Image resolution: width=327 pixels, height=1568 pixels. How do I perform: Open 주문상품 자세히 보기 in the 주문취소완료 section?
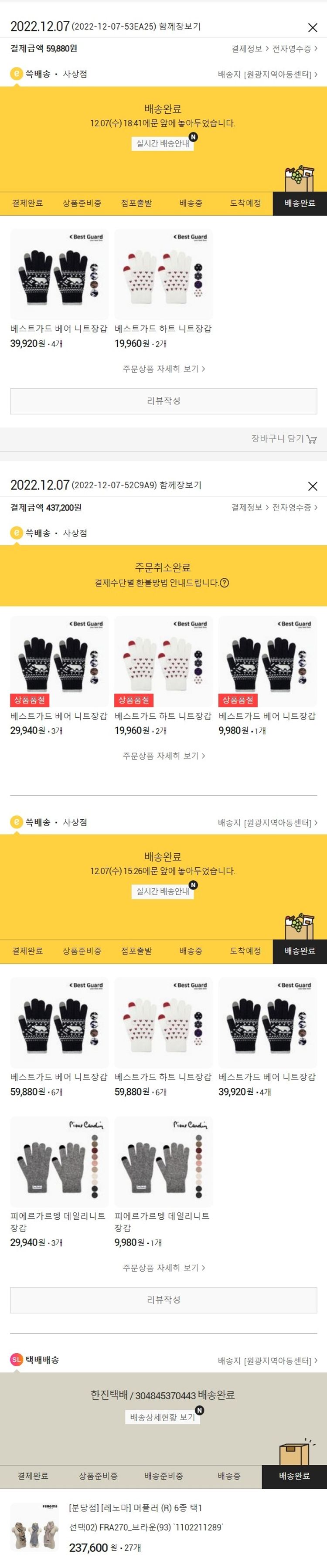163,755
